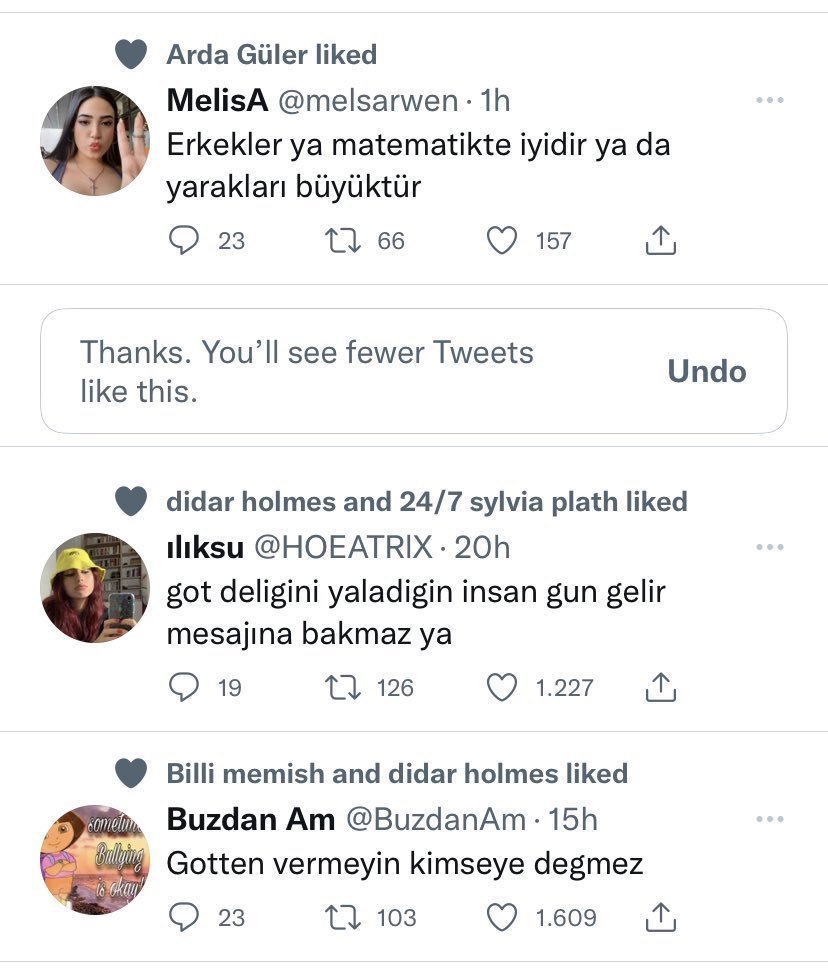Open overflow menu on MelisA's tweet
The image size is (828, 972).
tap(769, 101)
